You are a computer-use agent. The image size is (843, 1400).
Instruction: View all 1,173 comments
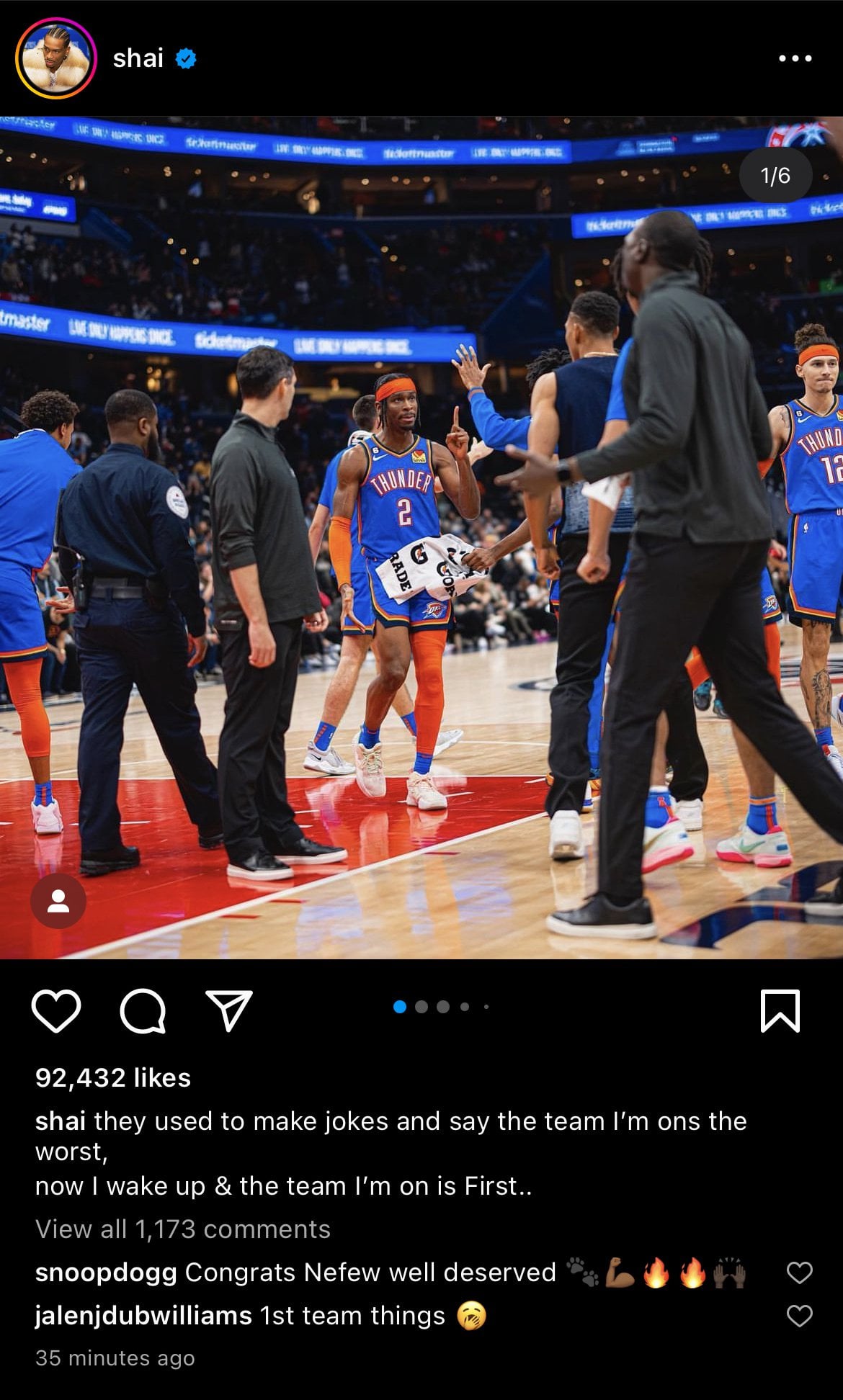click(183, 1229)
